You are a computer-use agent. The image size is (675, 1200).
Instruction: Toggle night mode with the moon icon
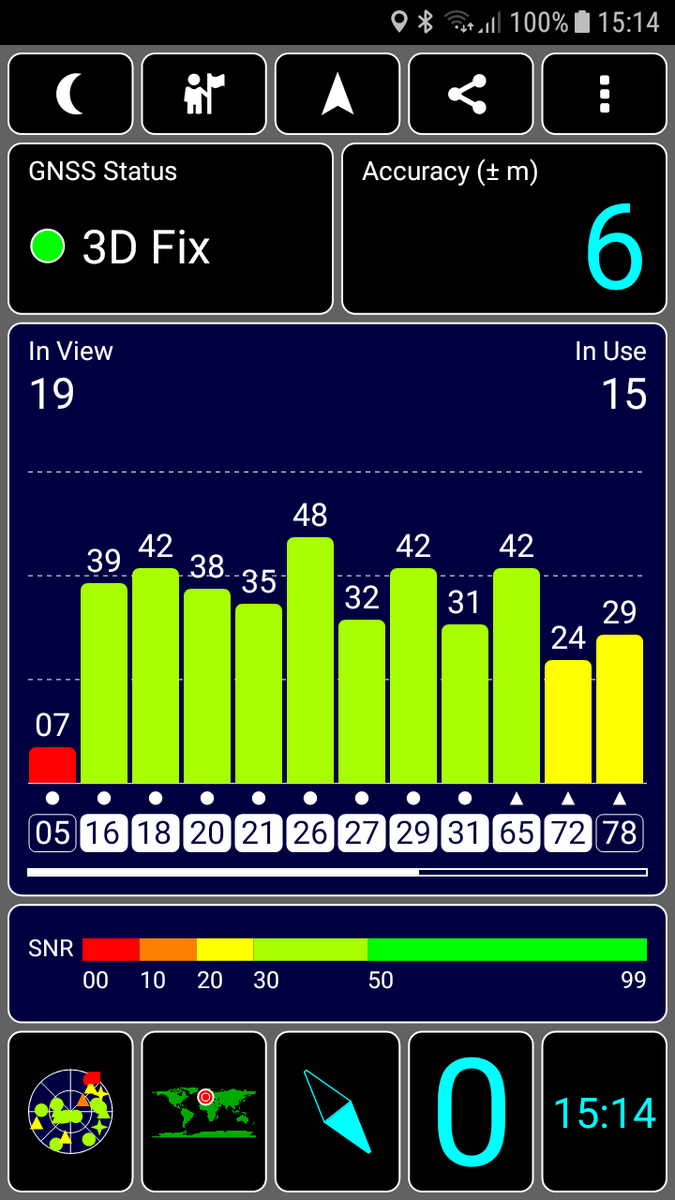click(70, 95)
